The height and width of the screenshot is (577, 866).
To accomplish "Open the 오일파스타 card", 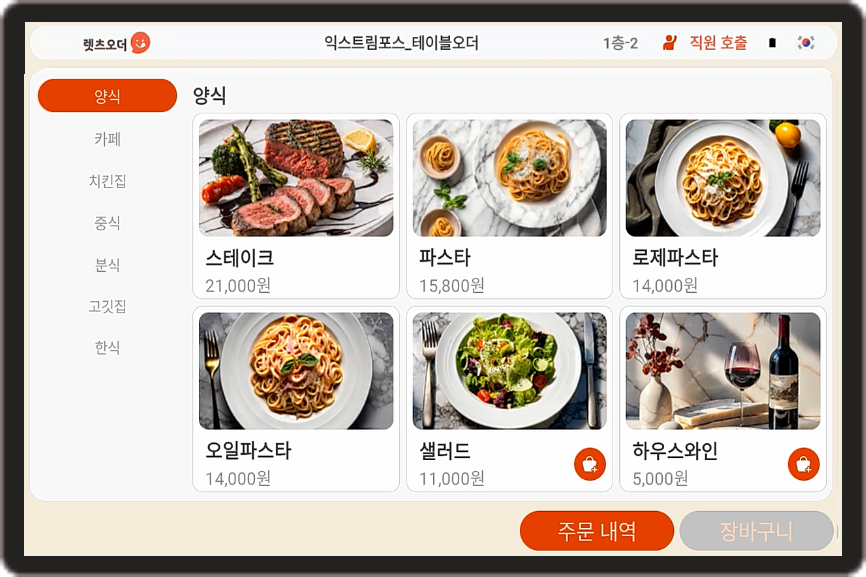I will tap(295, 398).
